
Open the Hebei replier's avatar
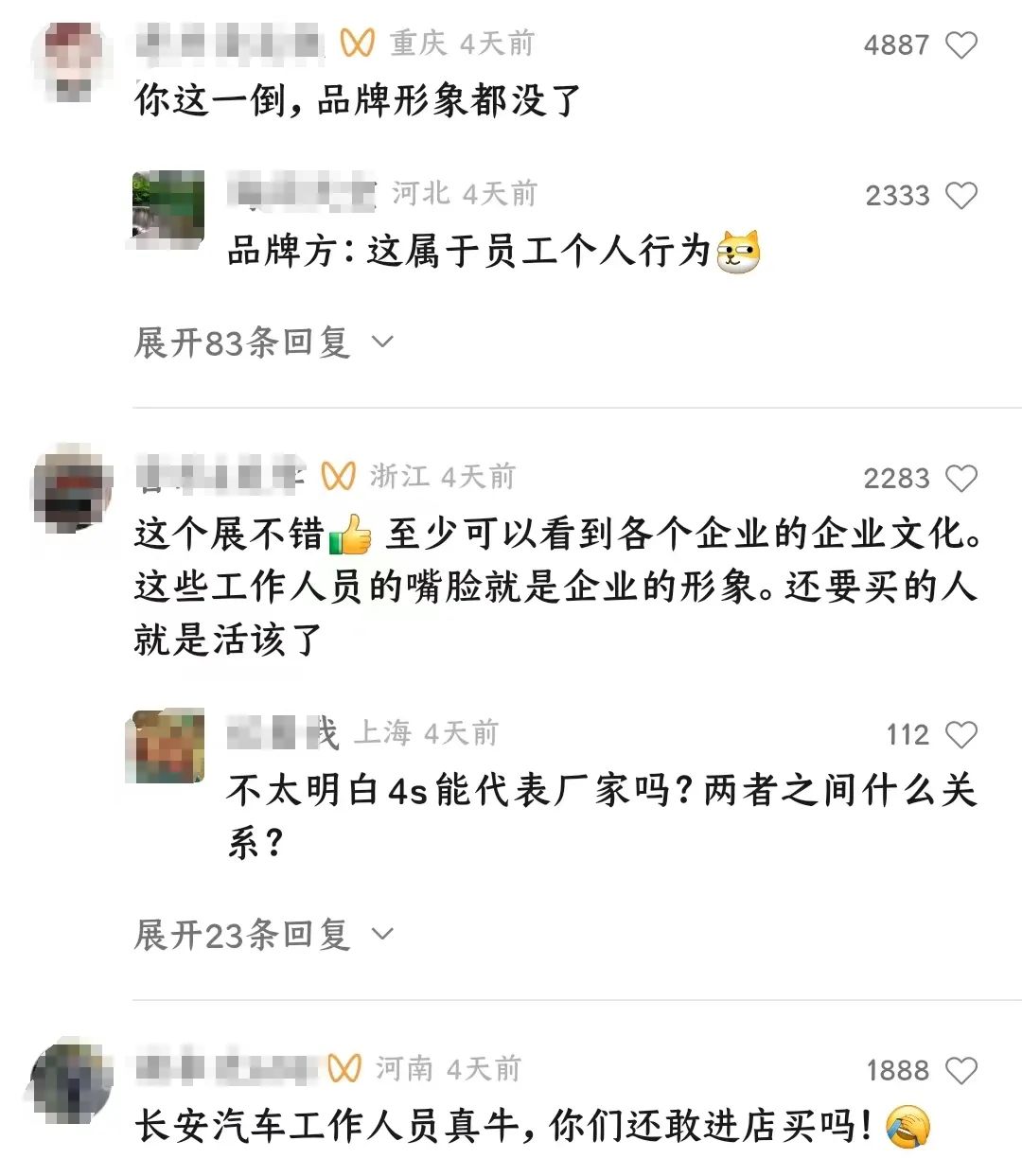tap(168, 208)
